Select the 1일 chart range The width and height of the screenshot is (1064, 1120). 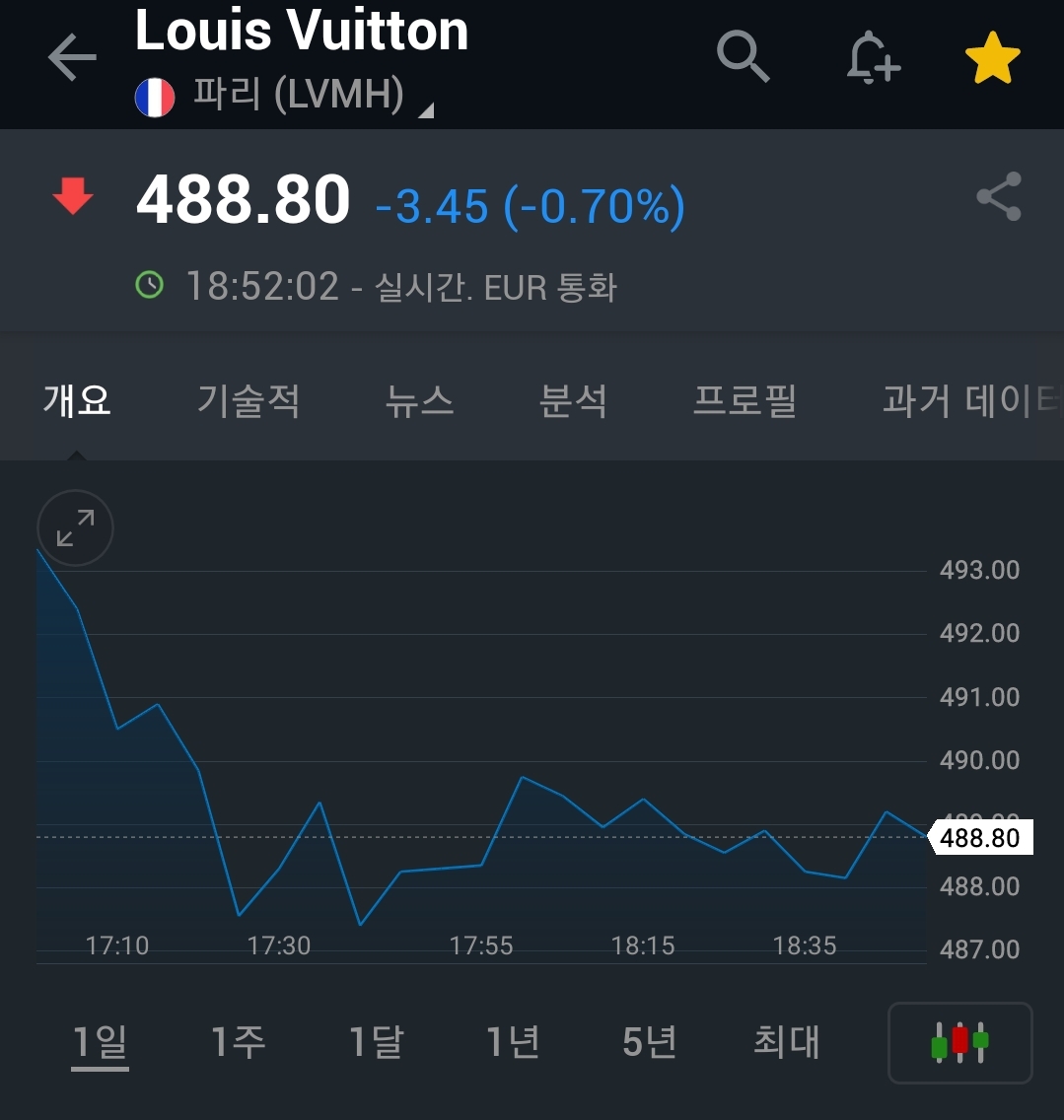pos(100,1043)
